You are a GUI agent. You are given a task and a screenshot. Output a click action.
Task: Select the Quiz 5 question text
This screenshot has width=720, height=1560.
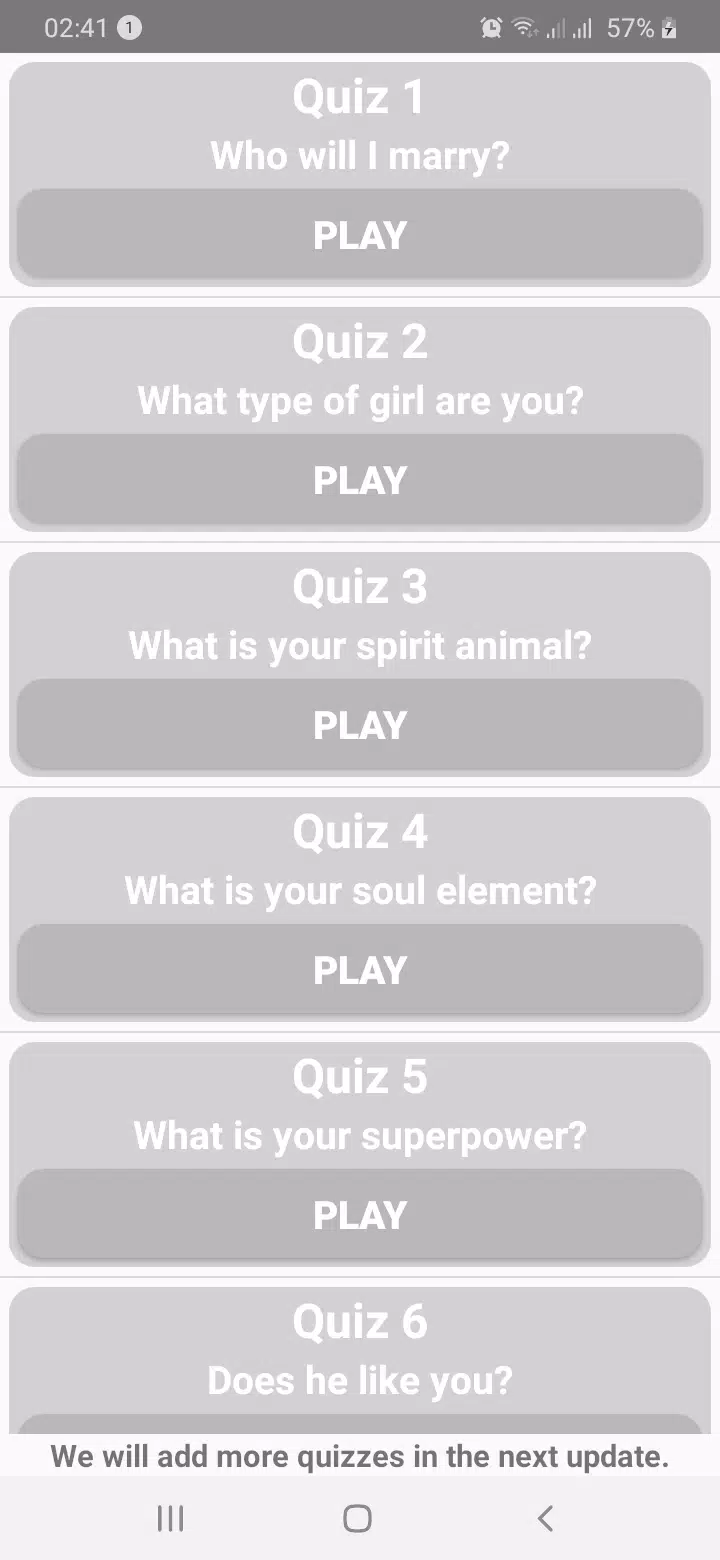360,1135
